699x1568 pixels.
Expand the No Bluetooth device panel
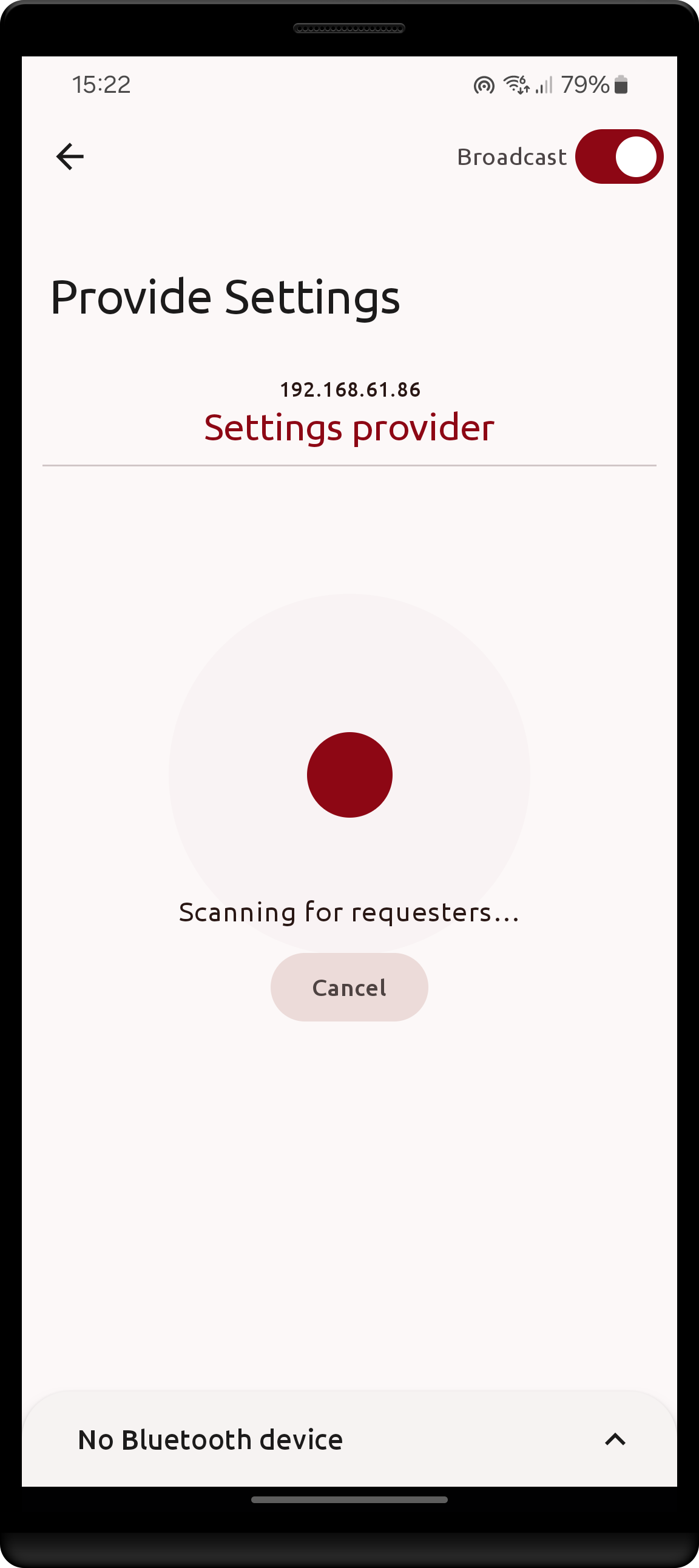tap(615, 1439)
